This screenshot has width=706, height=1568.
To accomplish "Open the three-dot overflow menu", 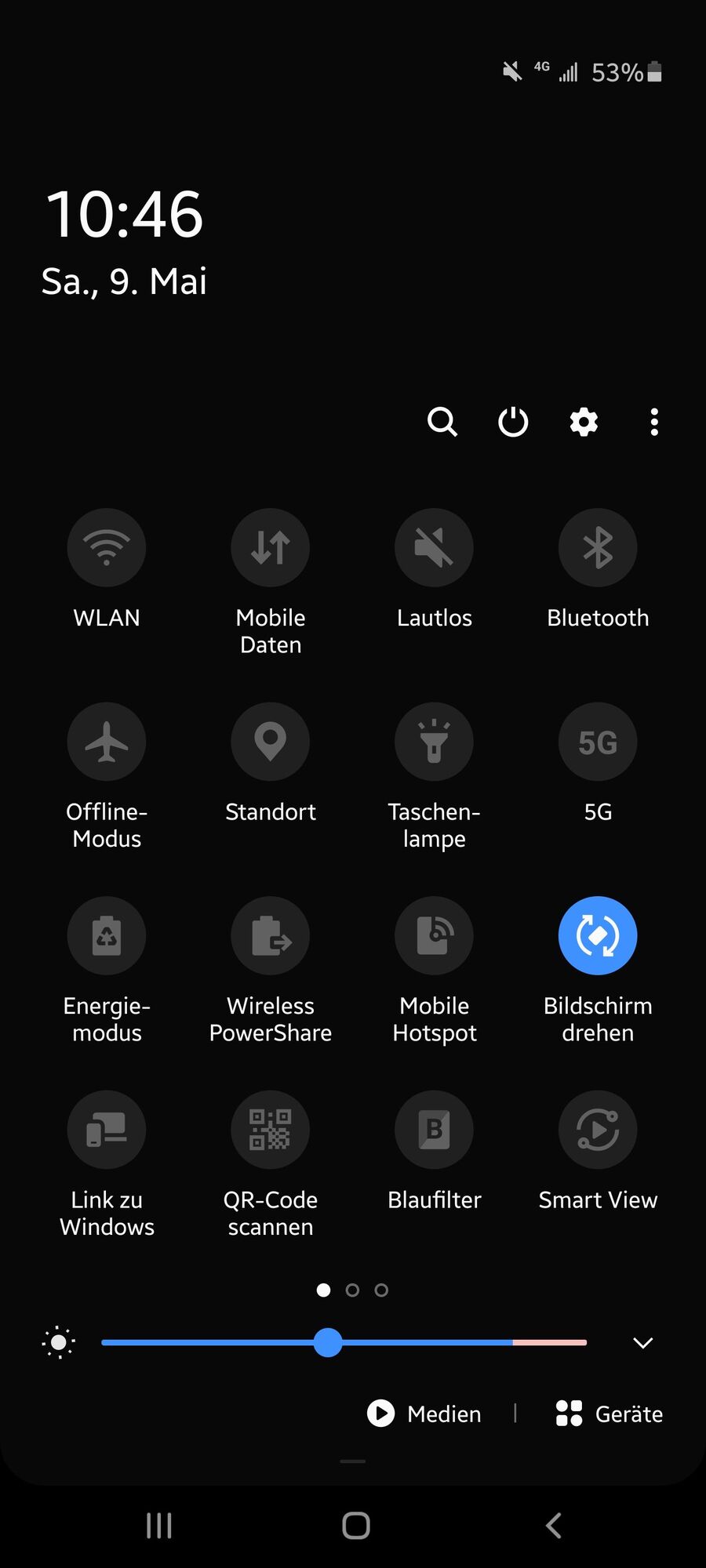I will pyautogui.click(x=654, y=422).
